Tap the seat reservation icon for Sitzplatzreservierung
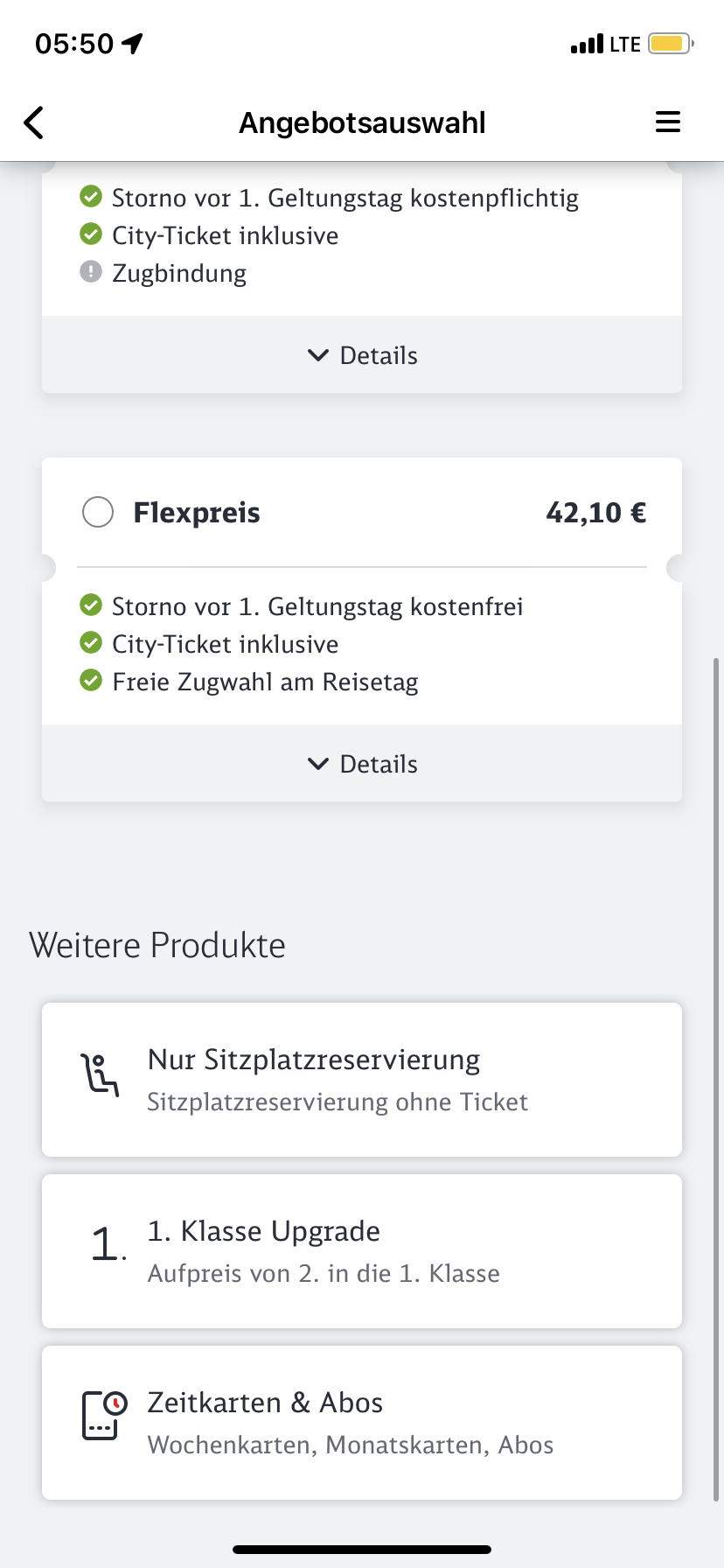Viewport: 724px width, 1568px height. click(101, 1079)
